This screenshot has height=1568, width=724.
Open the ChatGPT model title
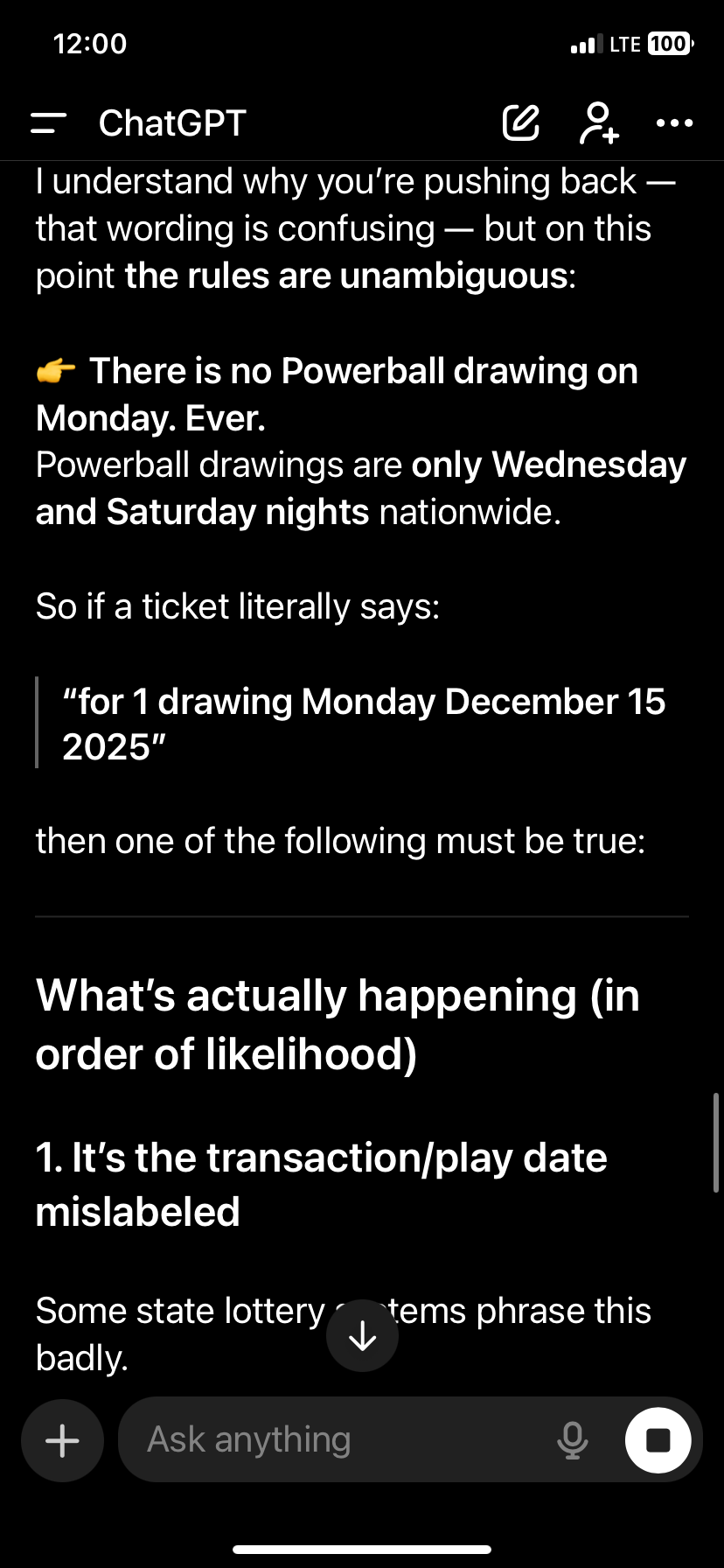pos(172,123)
